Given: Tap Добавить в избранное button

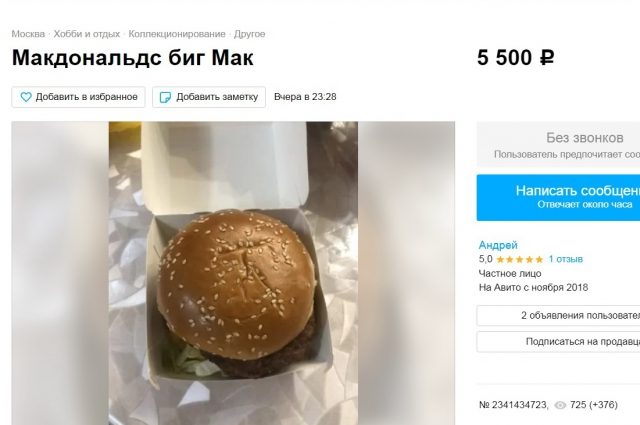Looking at the screenshot, I should 79,97.
